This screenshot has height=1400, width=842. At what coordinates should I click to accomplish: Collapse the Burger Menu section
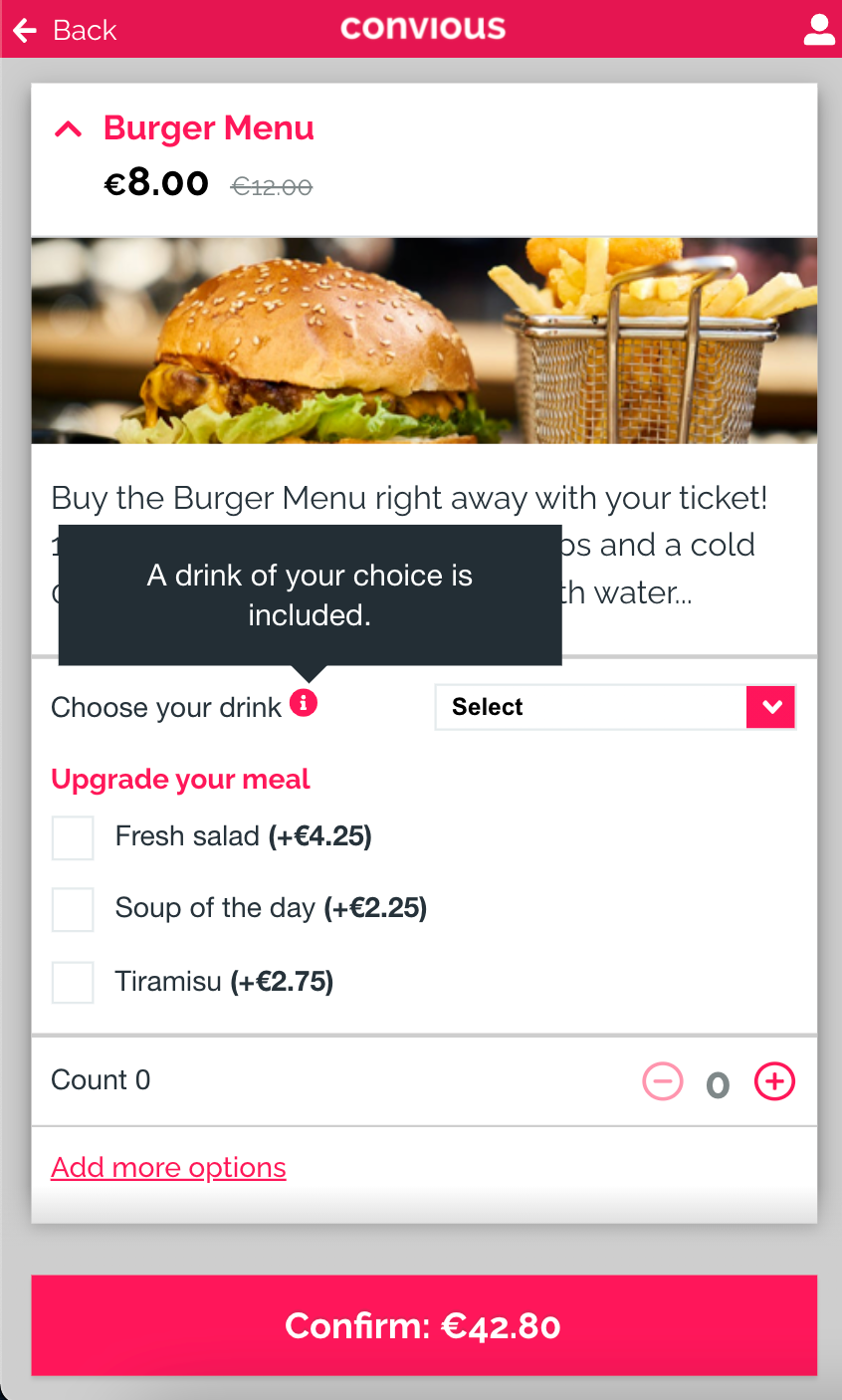(68, 128)
